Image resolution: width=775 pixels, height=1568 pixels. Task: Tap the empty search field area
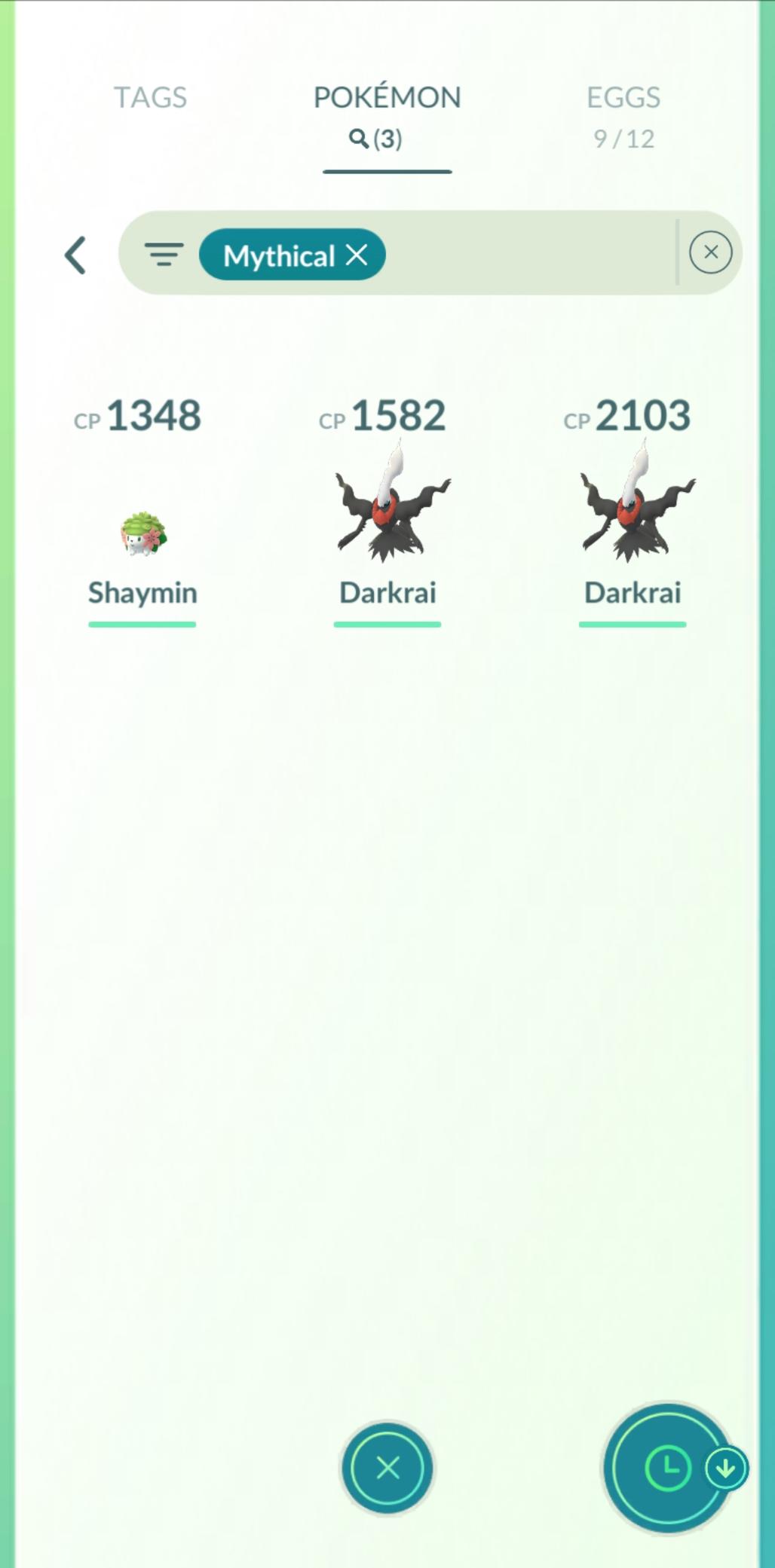528,253
